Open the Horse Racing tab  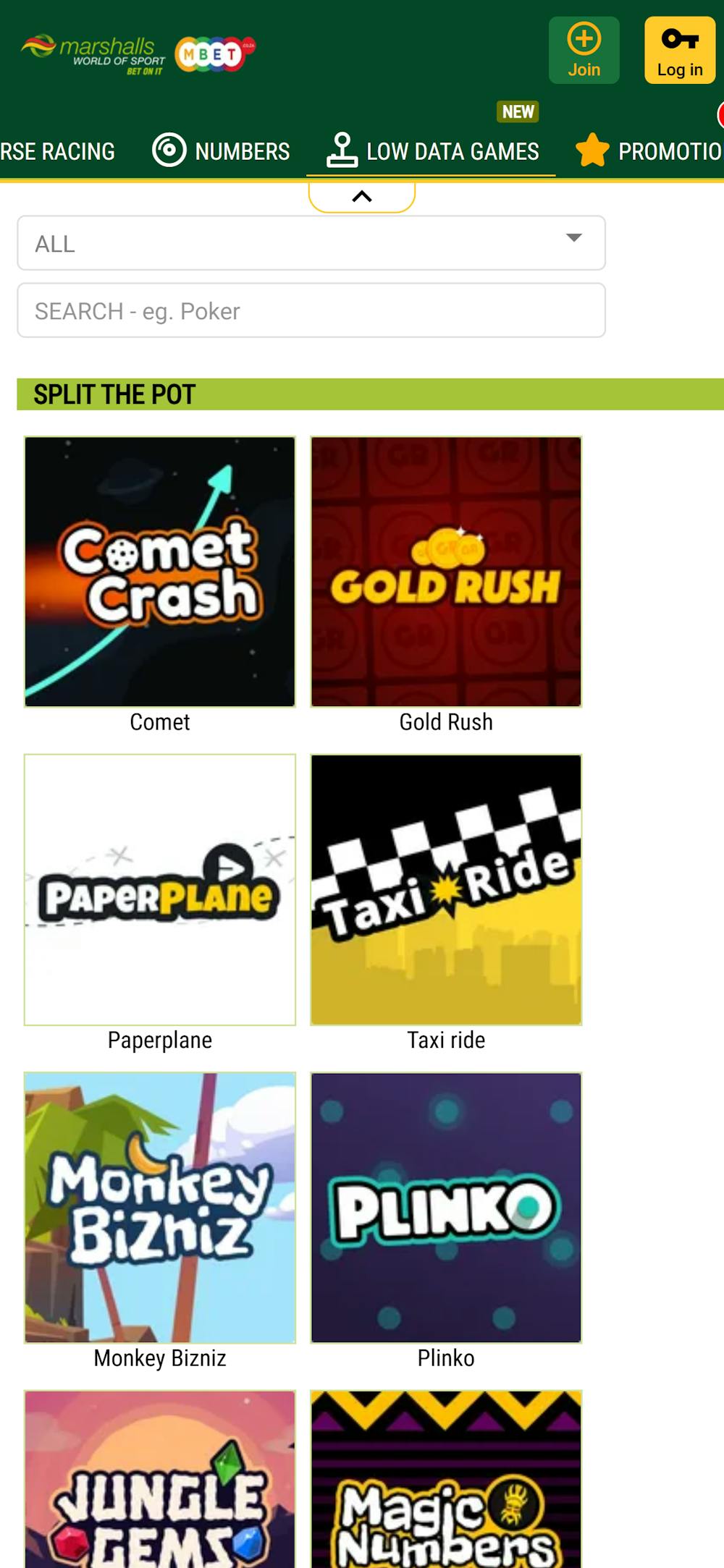[x=56, y=151]
